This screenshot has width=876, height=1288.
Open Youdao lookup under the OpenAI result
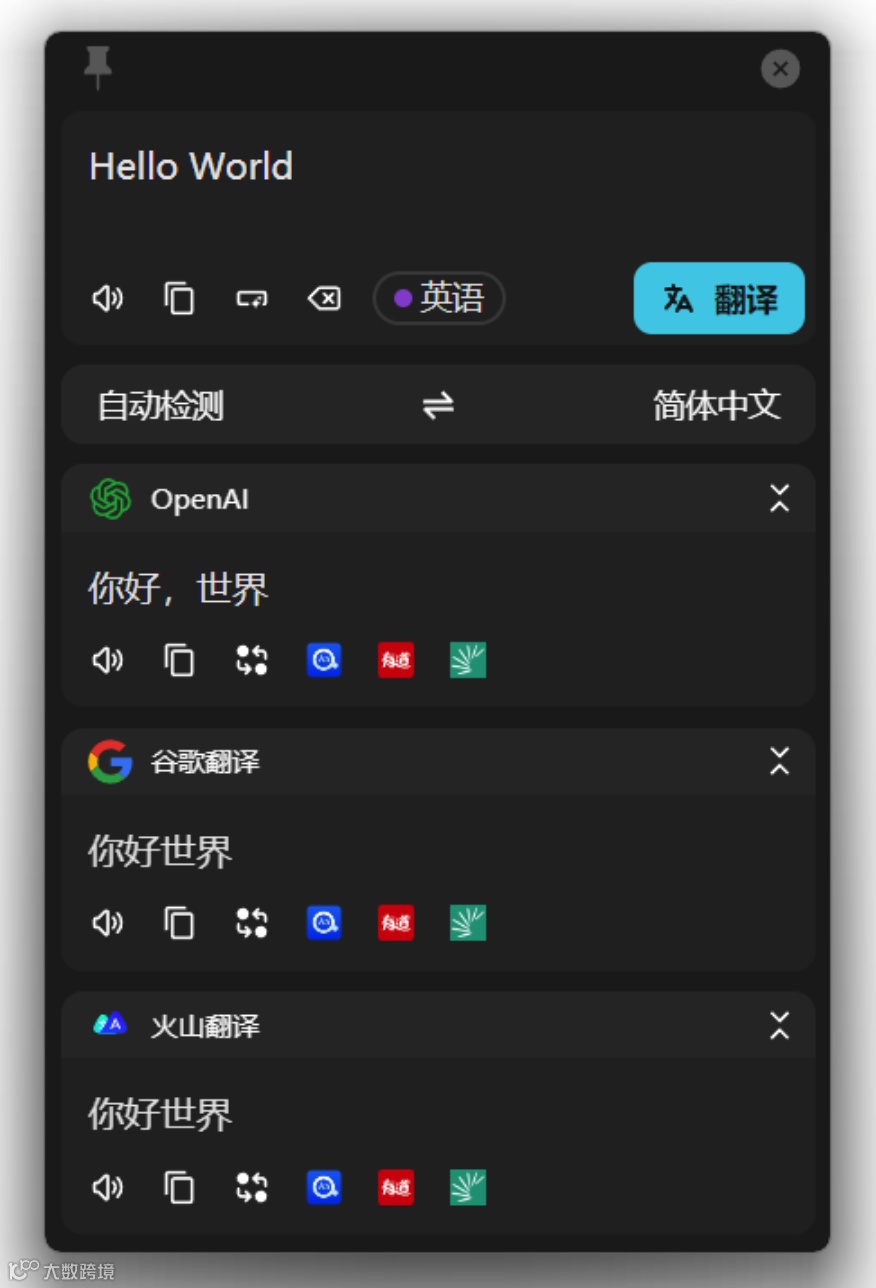[x=395, y=660]
